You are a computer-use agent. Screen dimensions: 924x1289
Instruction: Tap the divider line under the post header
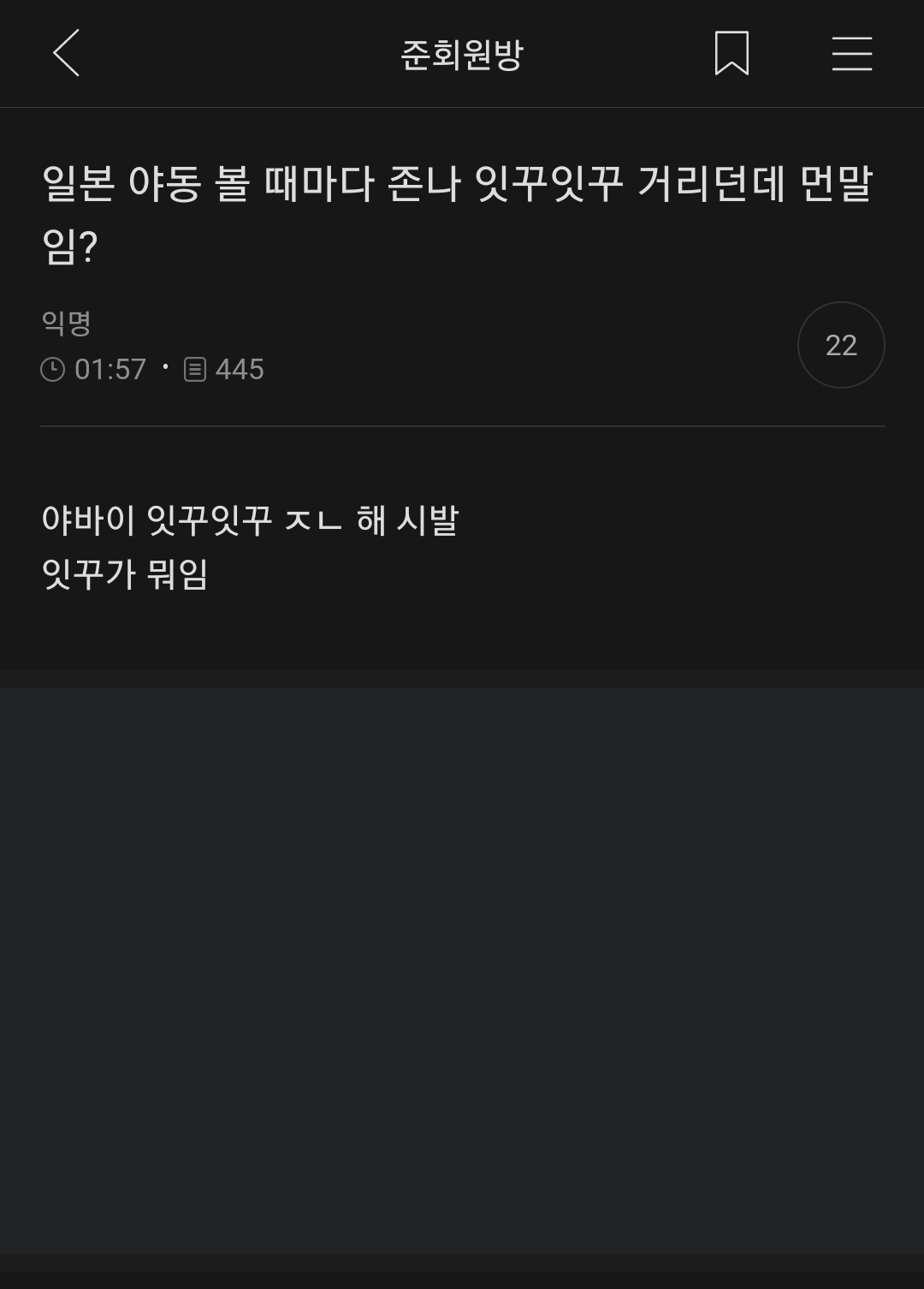[462, 425]
